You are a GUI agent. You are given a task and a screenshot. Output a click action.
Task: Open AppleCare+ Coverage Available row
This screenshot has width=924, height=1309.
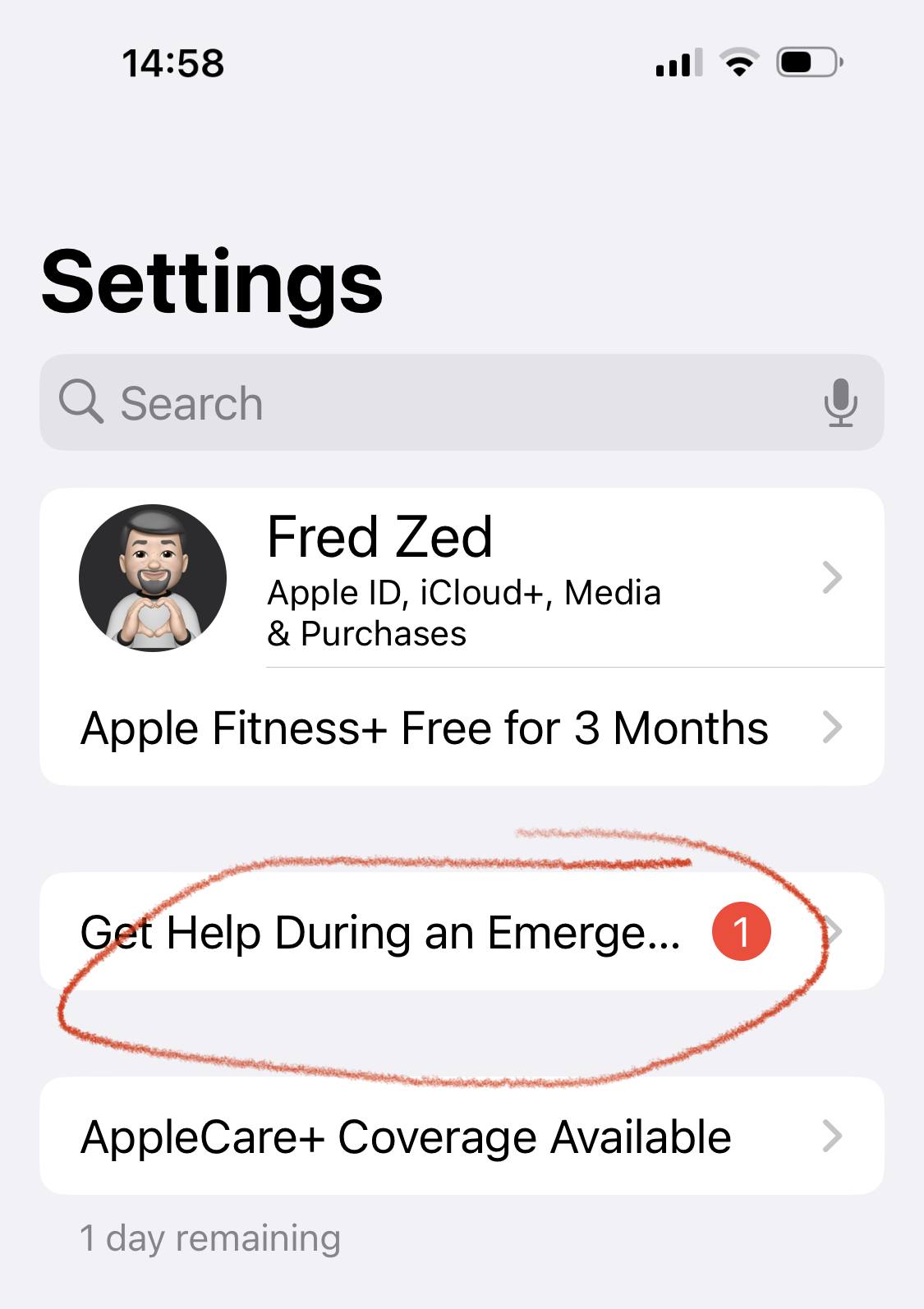pyautogui.click(x=462, y=1136)
